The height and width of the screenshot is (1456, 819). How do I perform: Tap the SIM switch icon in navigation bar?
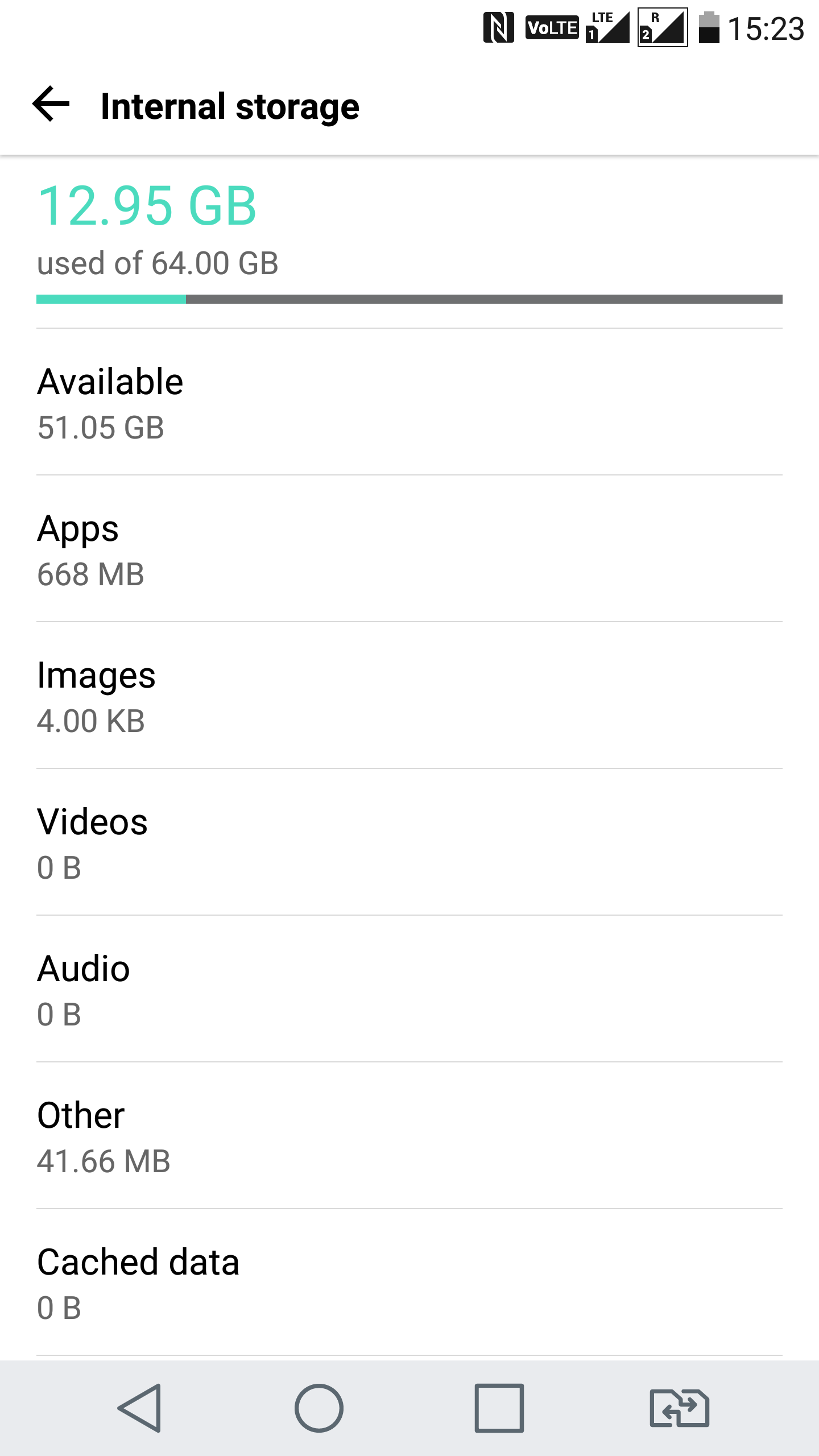tap(680, 1408)
